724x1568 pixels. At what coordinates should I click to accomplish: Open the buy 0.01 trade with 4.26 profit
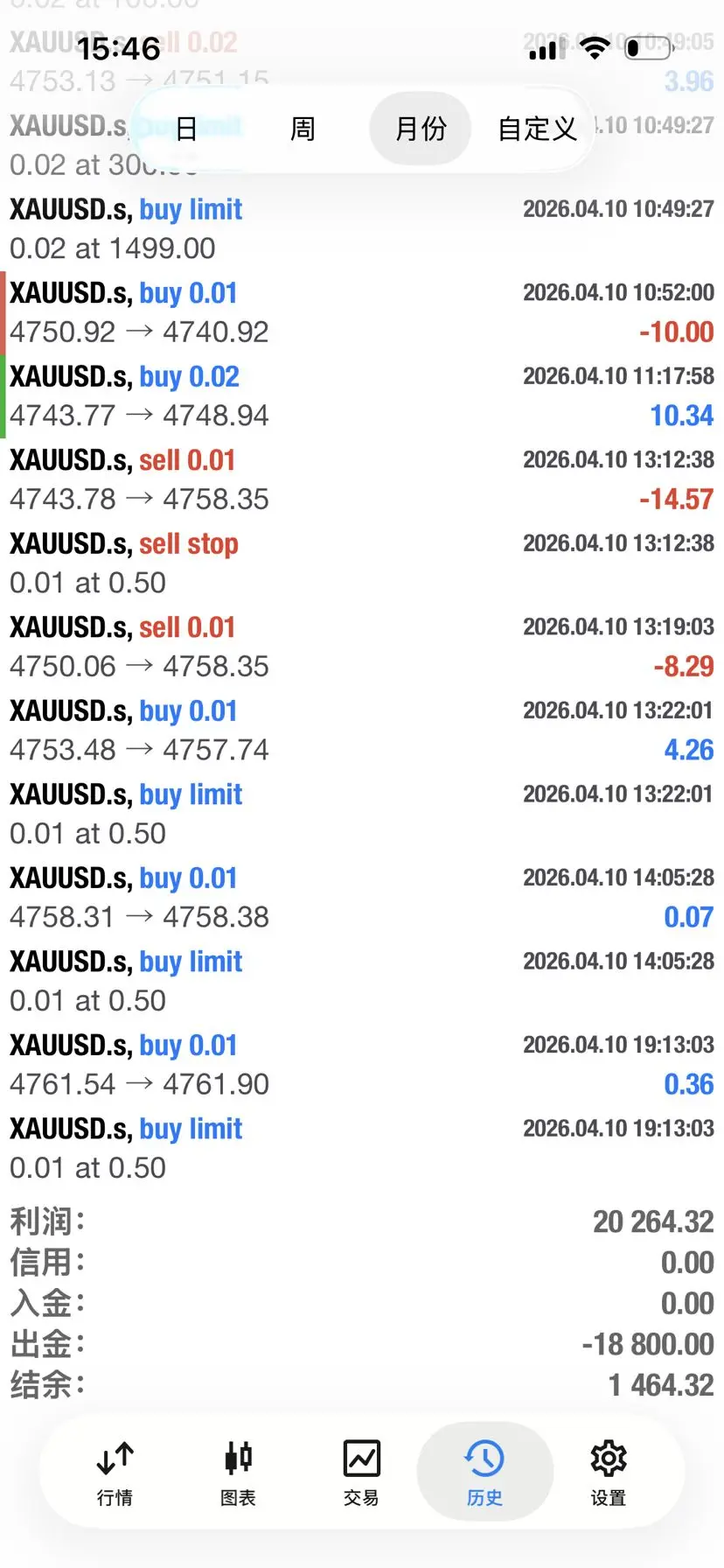[362, 730]
